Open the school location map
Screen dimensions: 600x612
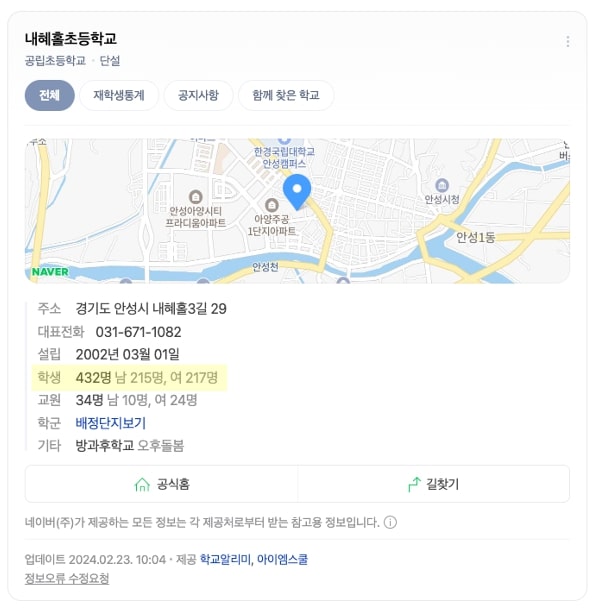(x=297, y=210)
